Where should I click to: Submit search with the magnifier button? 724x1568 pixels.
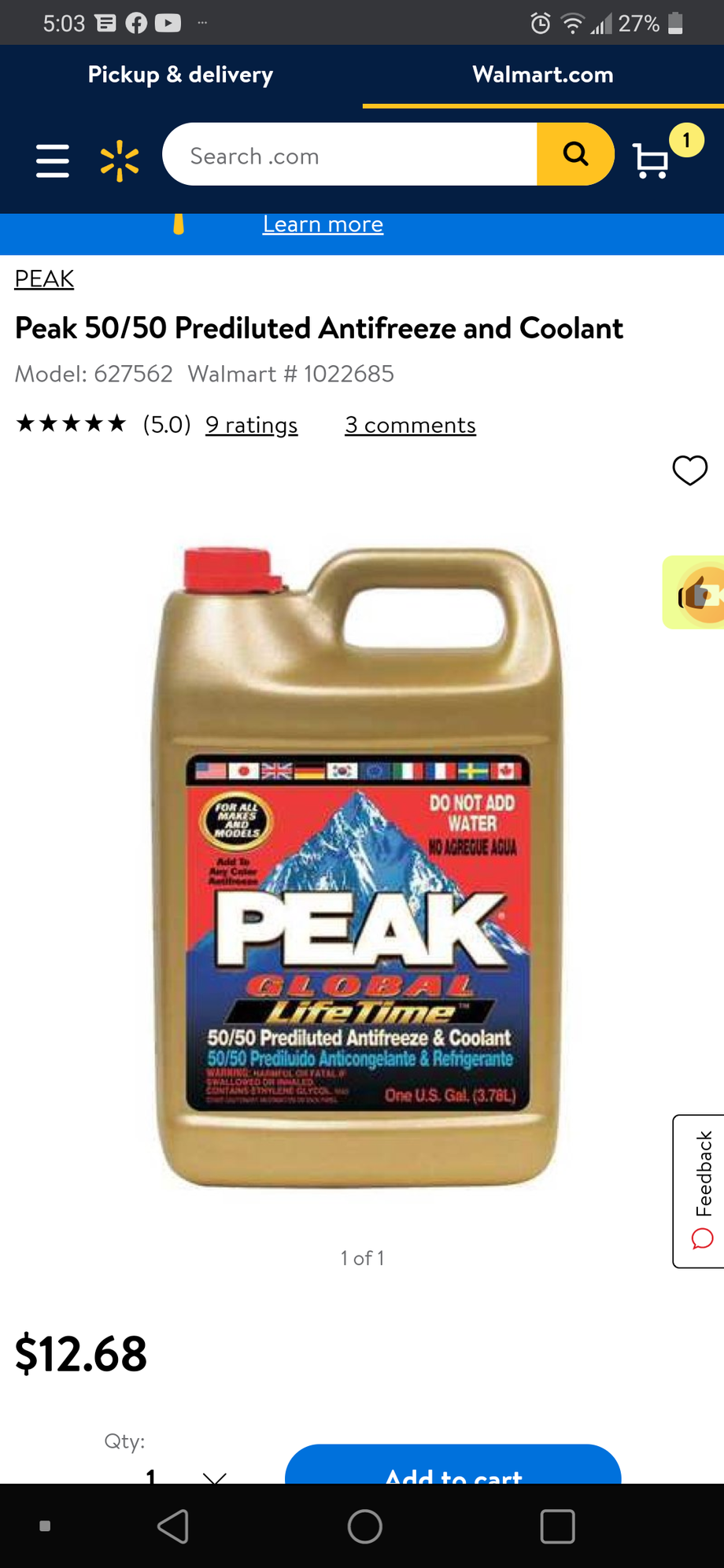575,154
